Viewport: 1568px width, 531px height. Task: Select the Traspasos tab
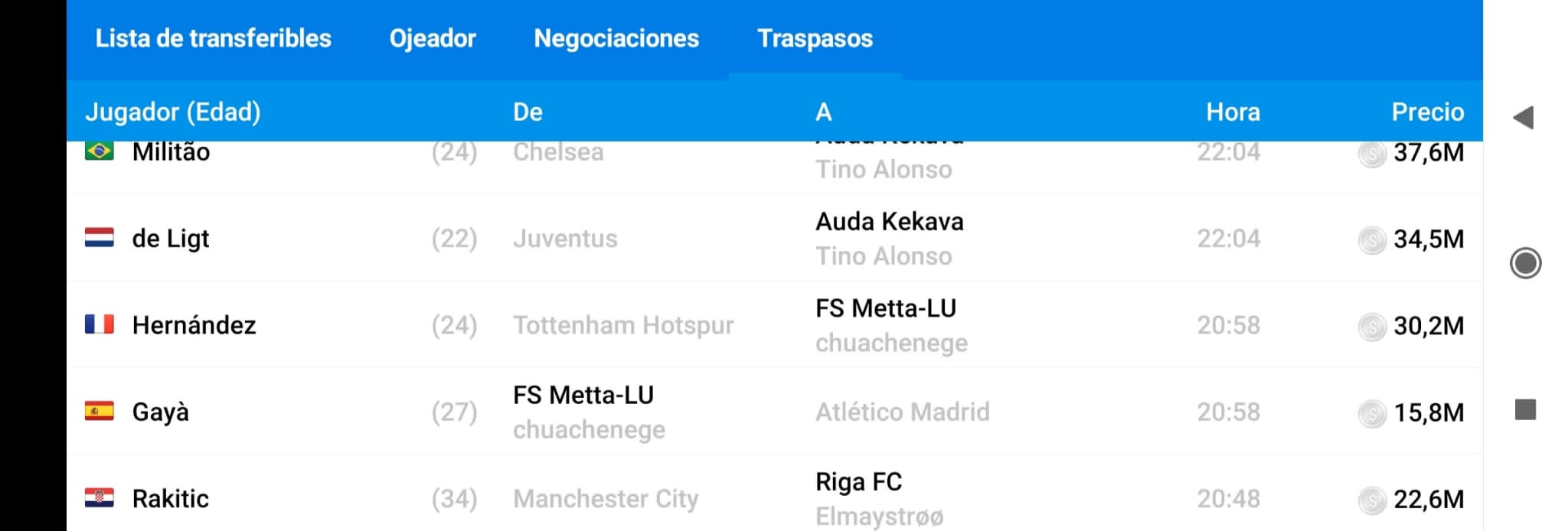point(815,38)
